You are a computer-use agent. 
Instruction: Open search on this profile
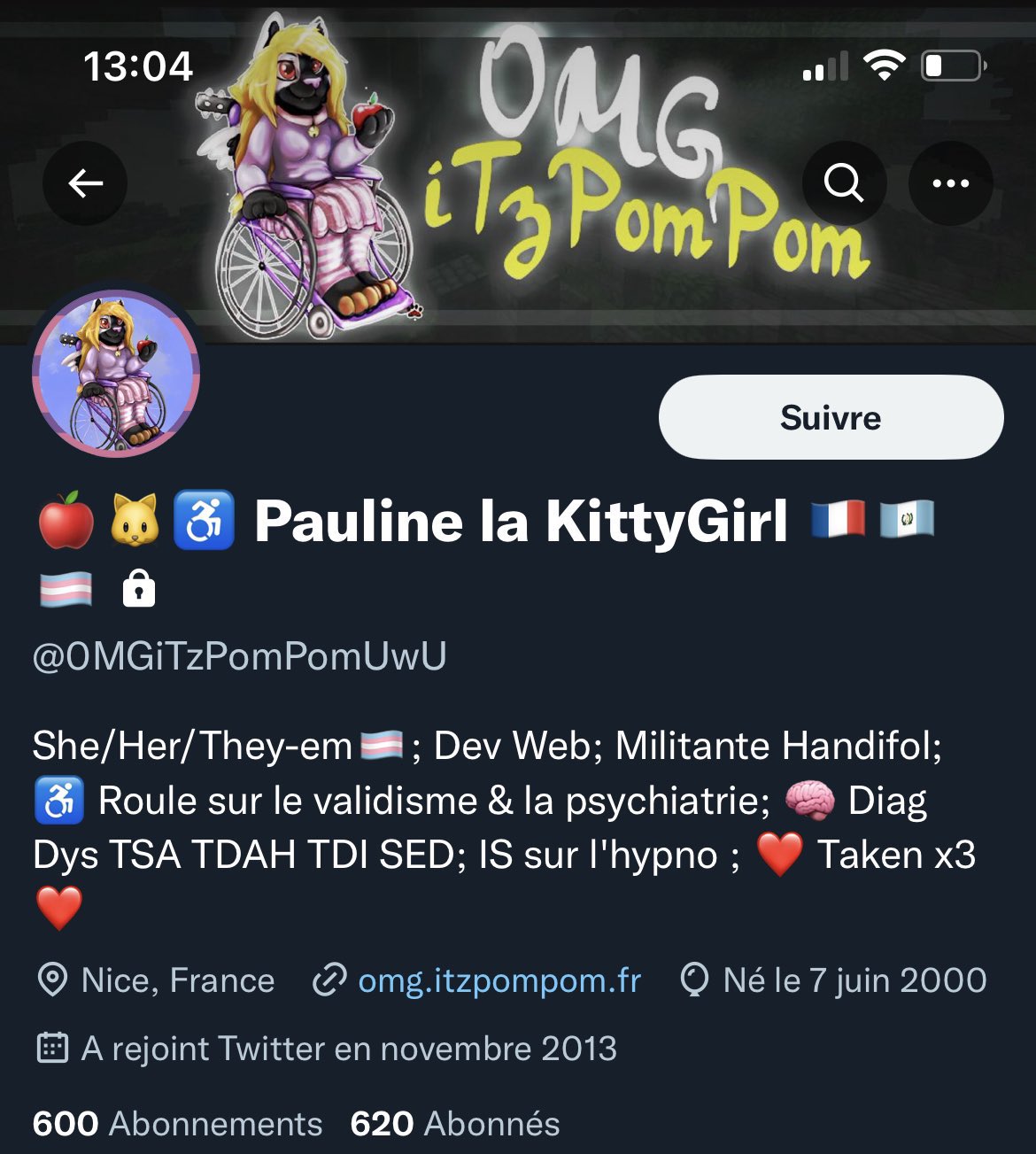pyautogui.click(x=843, y=183)
